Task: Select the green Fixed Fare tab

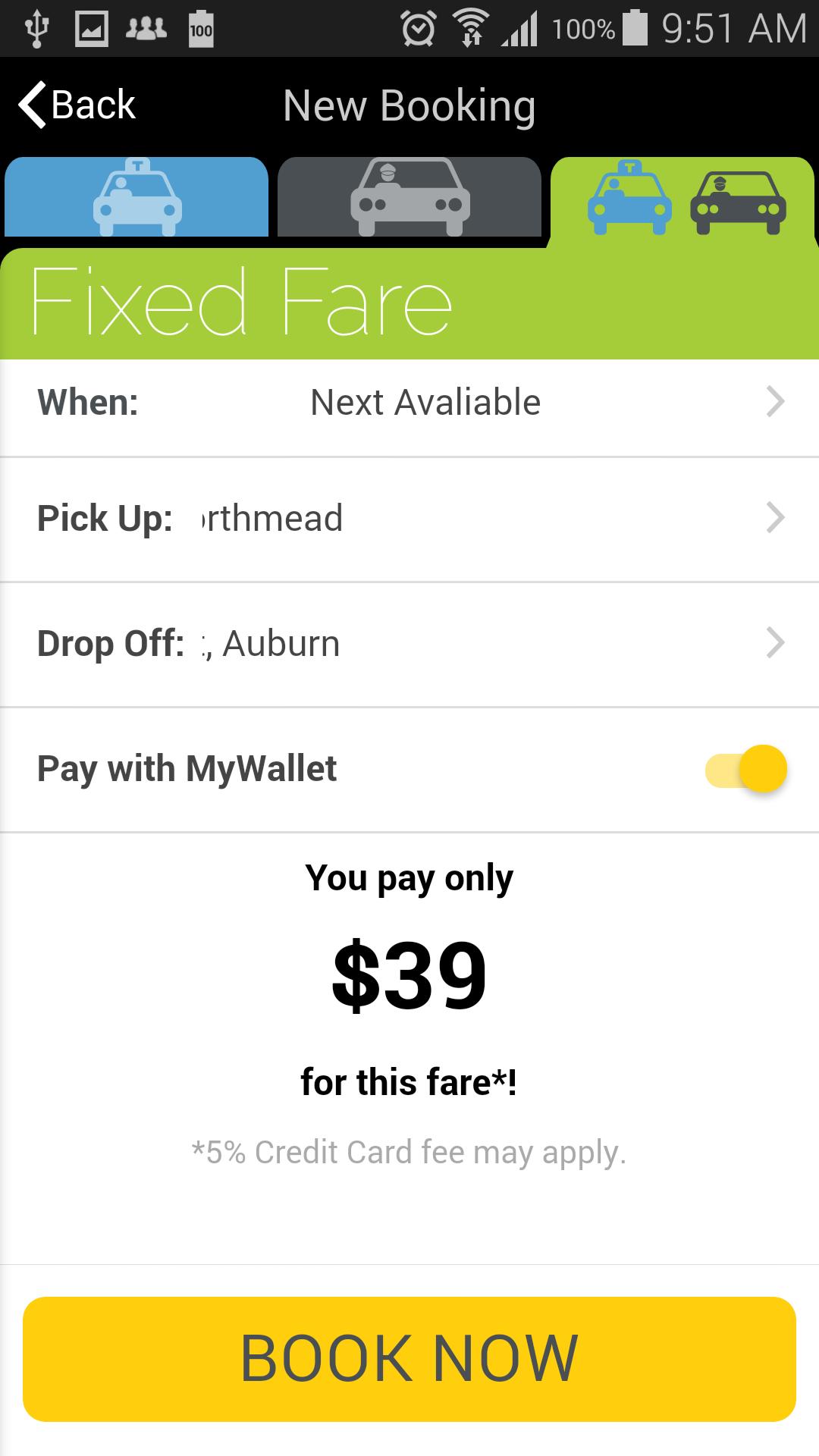Action: [x=684, y=199]
